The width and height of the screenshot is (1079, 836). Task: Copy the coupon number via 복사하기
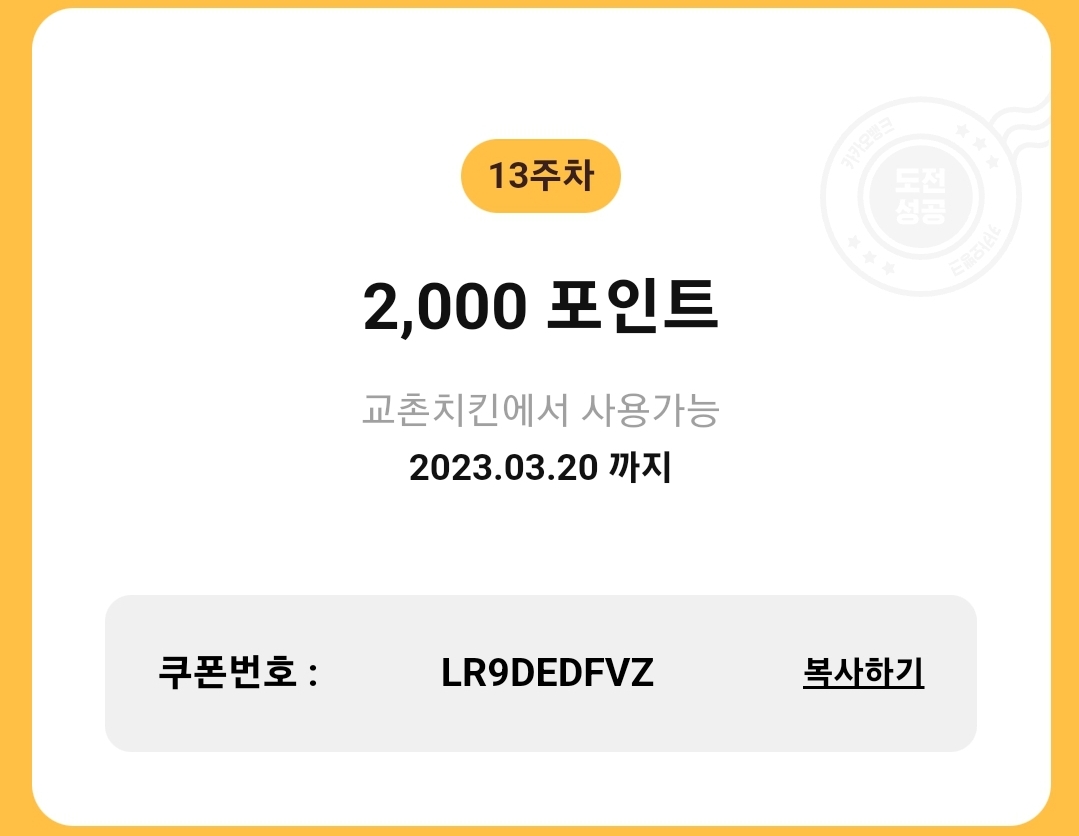(x=863, y=672)
